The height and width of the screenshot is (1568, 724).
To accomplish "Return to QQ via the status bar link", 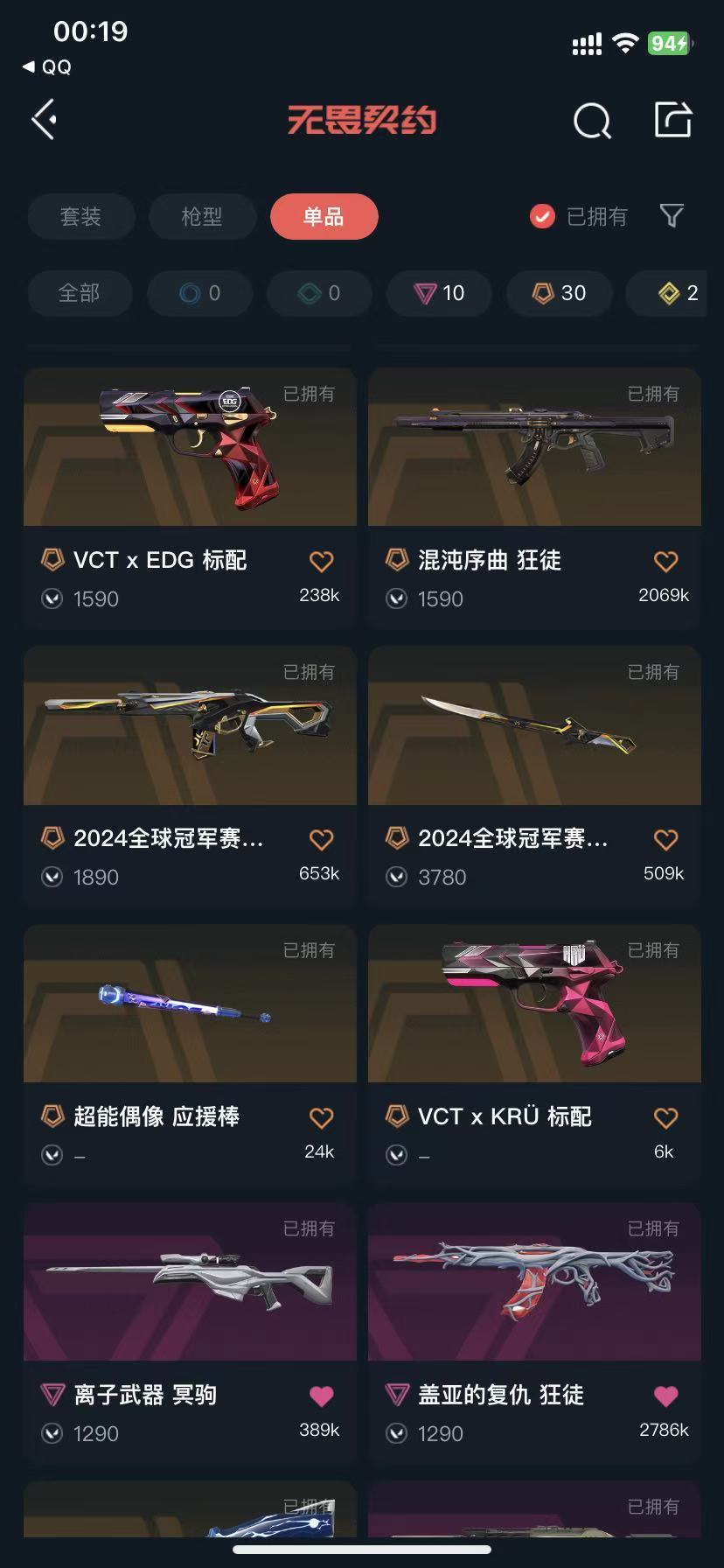I will tap(48, 67).
